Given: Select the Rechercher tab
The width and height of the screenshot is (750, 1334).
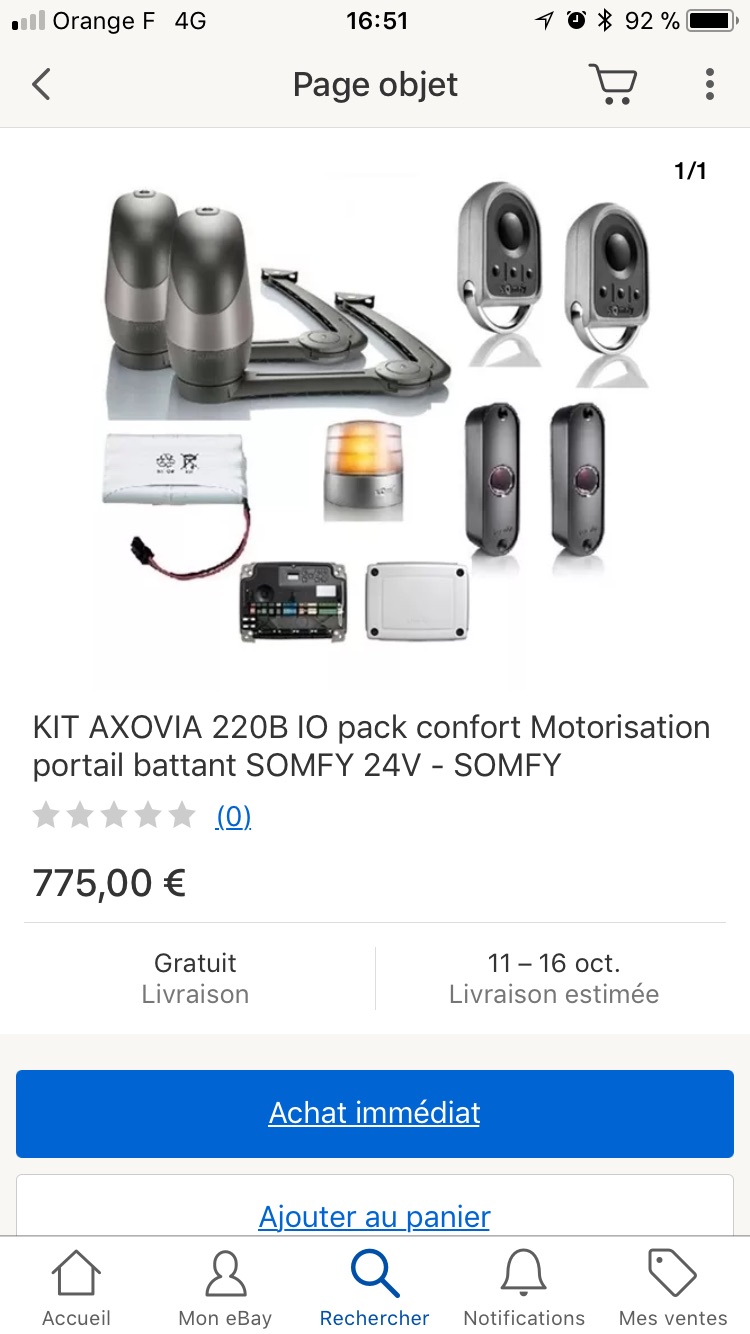Looking at the screenshot, I should pos(375,1289).
